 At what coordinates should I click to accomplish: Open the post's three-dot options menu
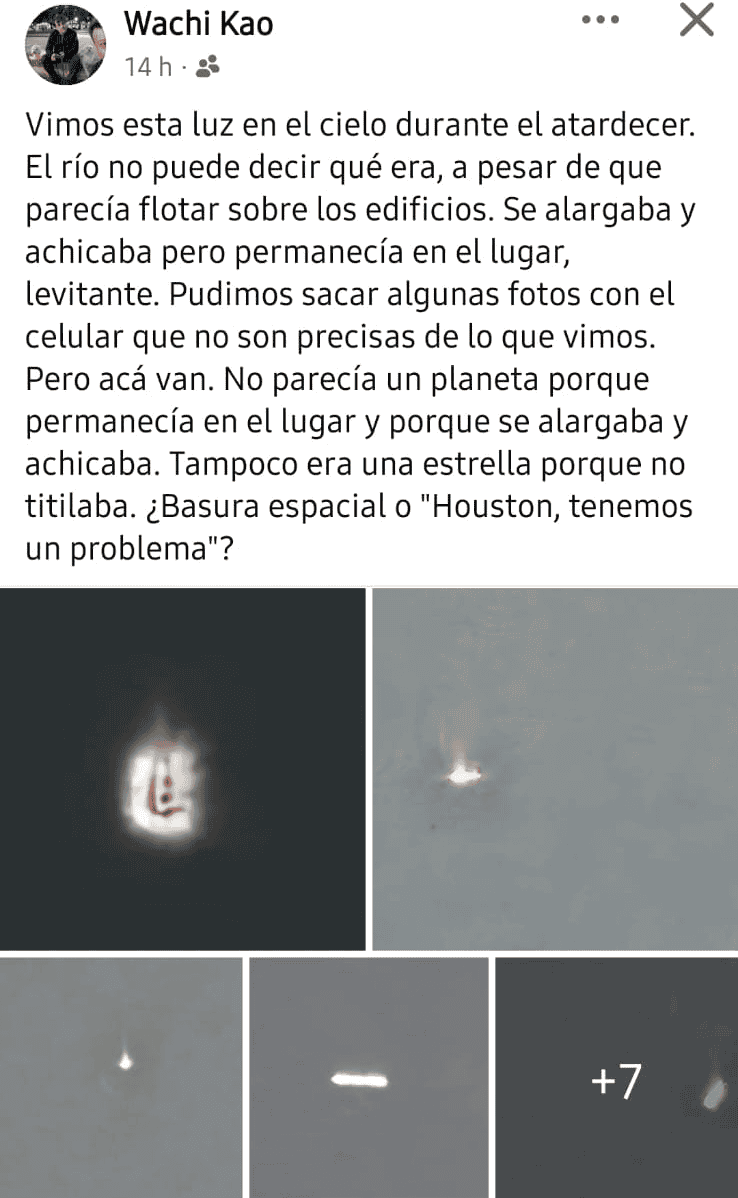click(x=600, y=20)
